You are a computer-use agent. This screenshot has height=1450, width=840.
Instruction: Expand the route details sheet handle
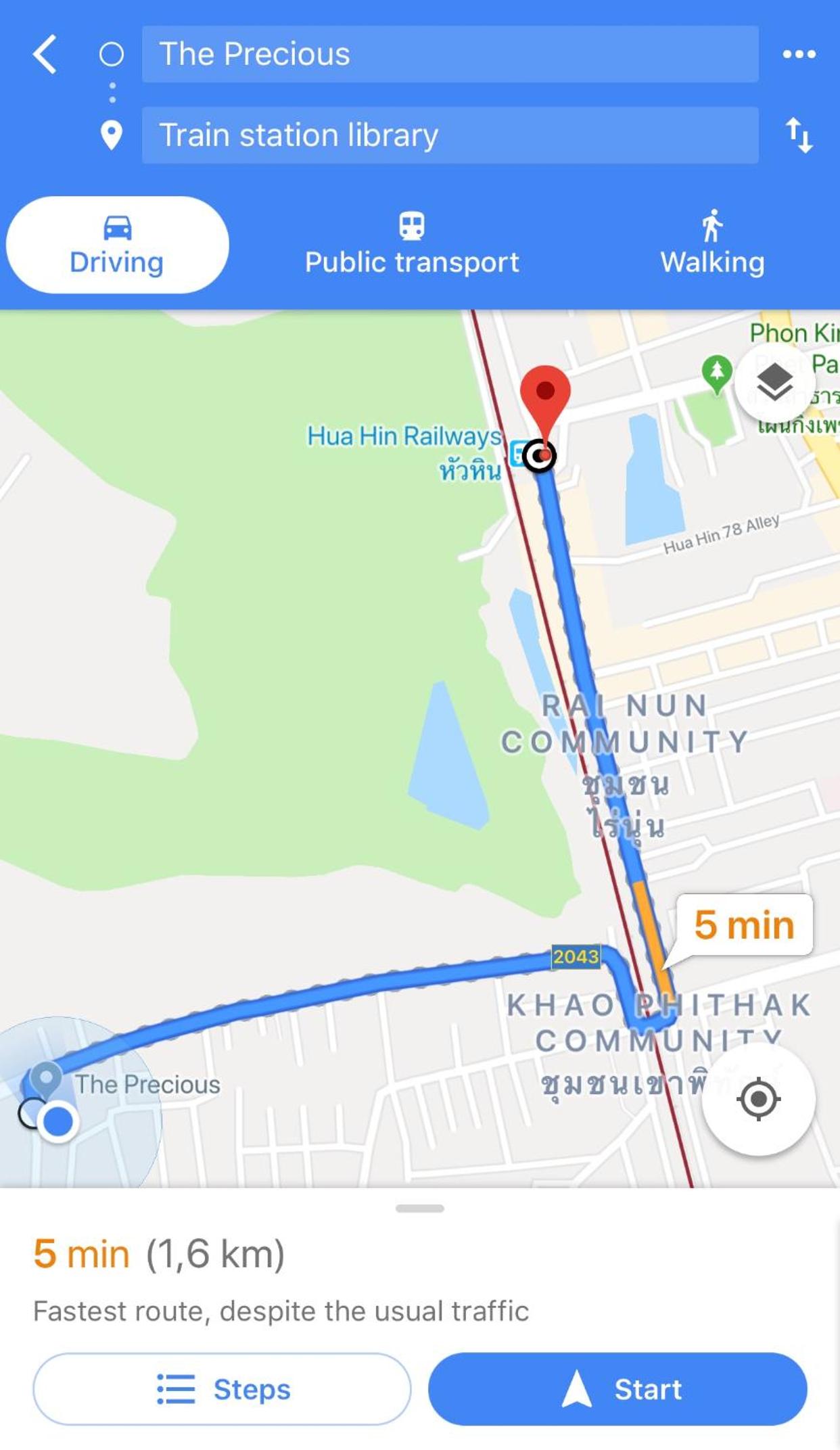420,1209
